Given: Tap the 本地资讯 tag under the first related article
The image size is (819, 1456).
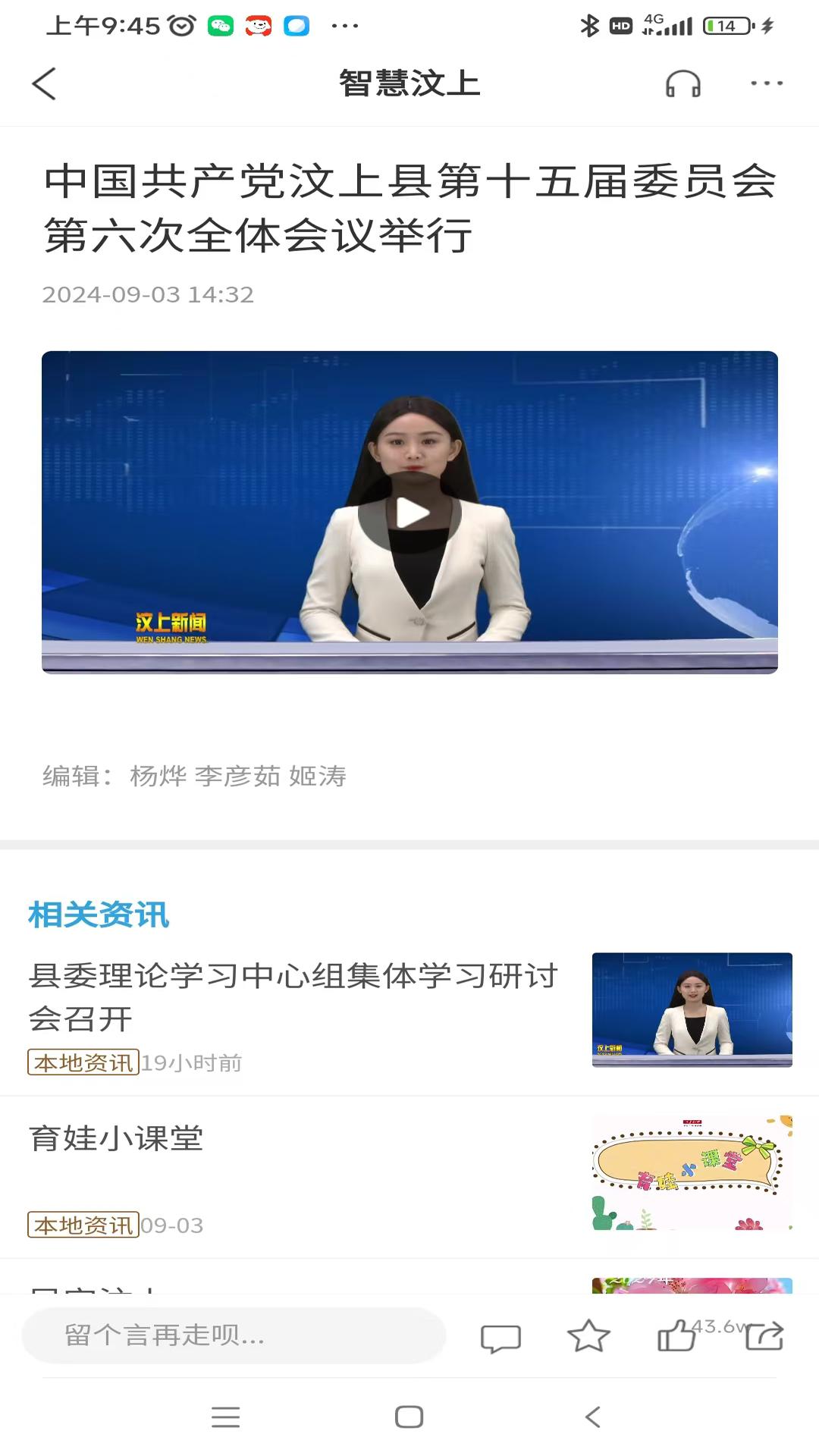Looking at the screenshot, I should [x=83, y=1062].
